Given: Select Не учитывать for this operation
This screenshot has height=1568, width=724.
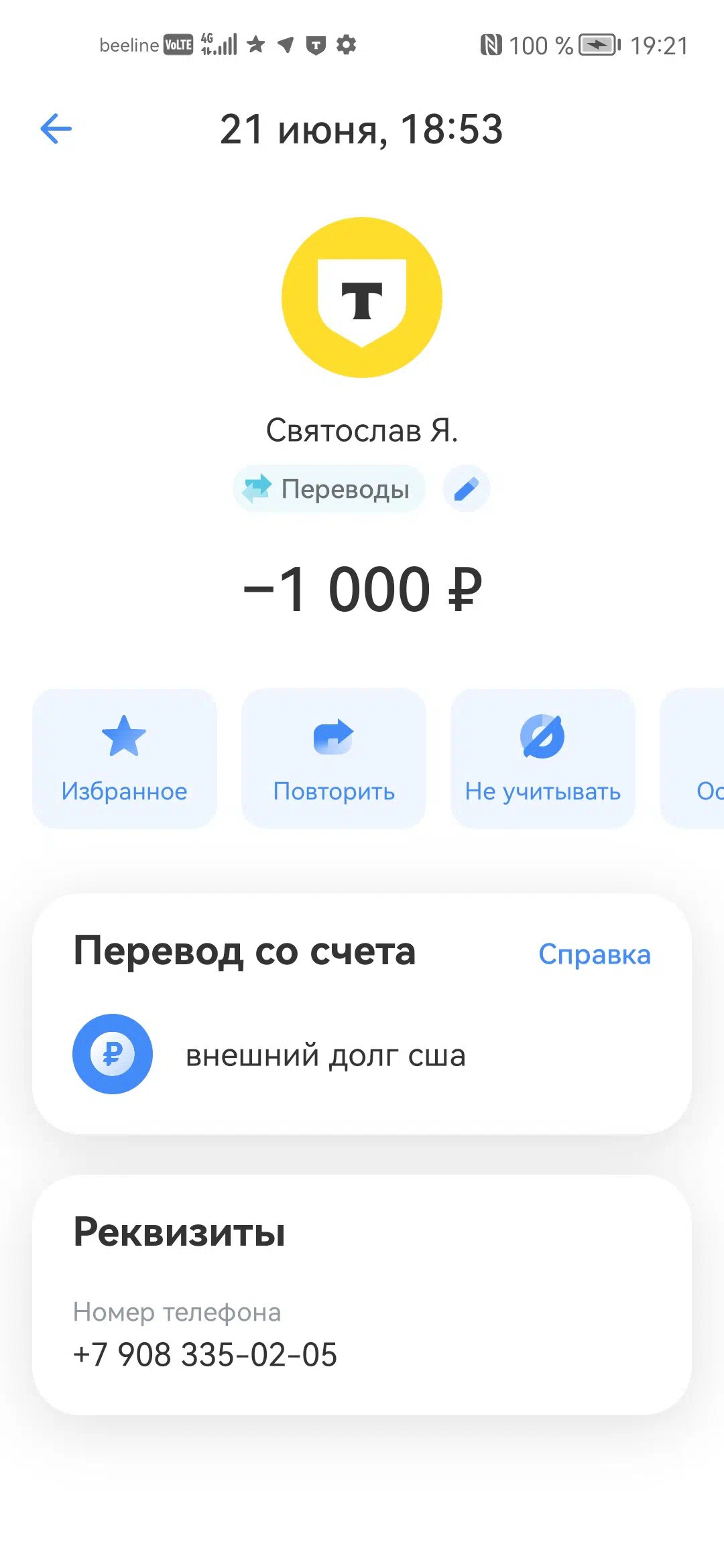Looking at the screenshot, I should [x=543, y=759].
